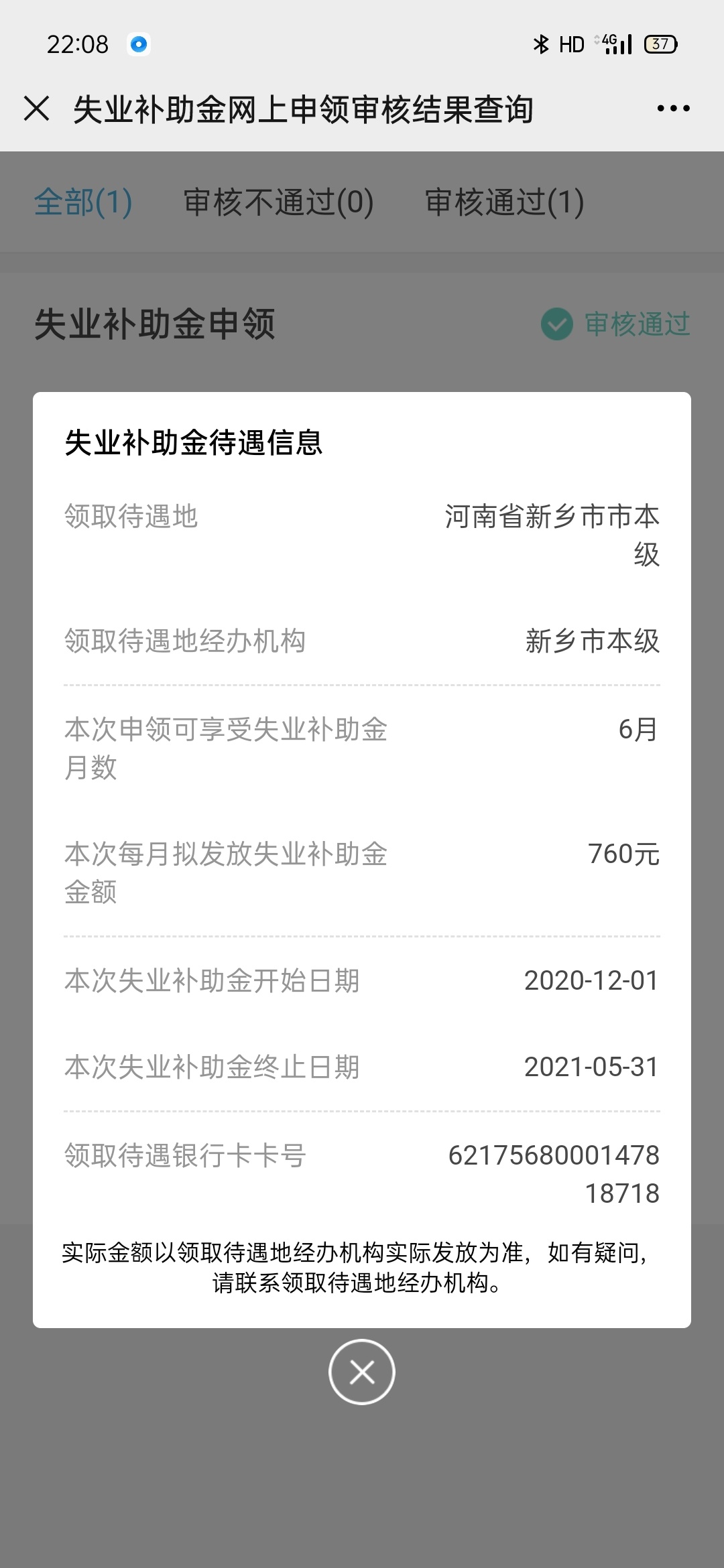Switch to the 审核通过(1) tab

504,202
